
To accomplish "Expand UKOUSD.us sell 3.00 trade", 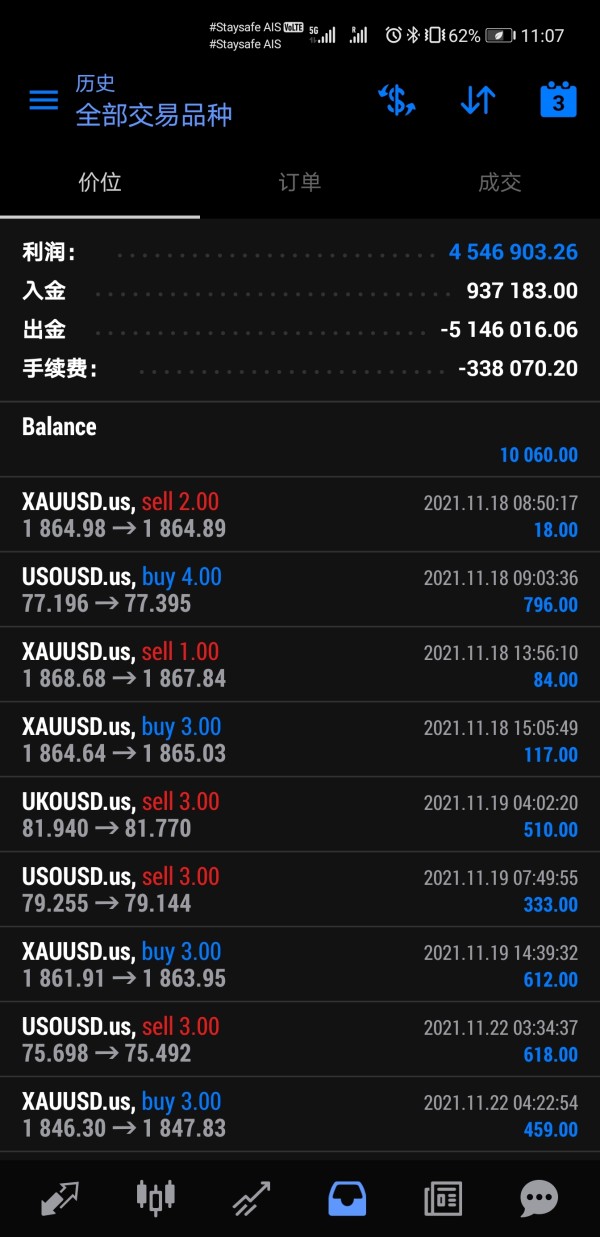I will point(300,815).
